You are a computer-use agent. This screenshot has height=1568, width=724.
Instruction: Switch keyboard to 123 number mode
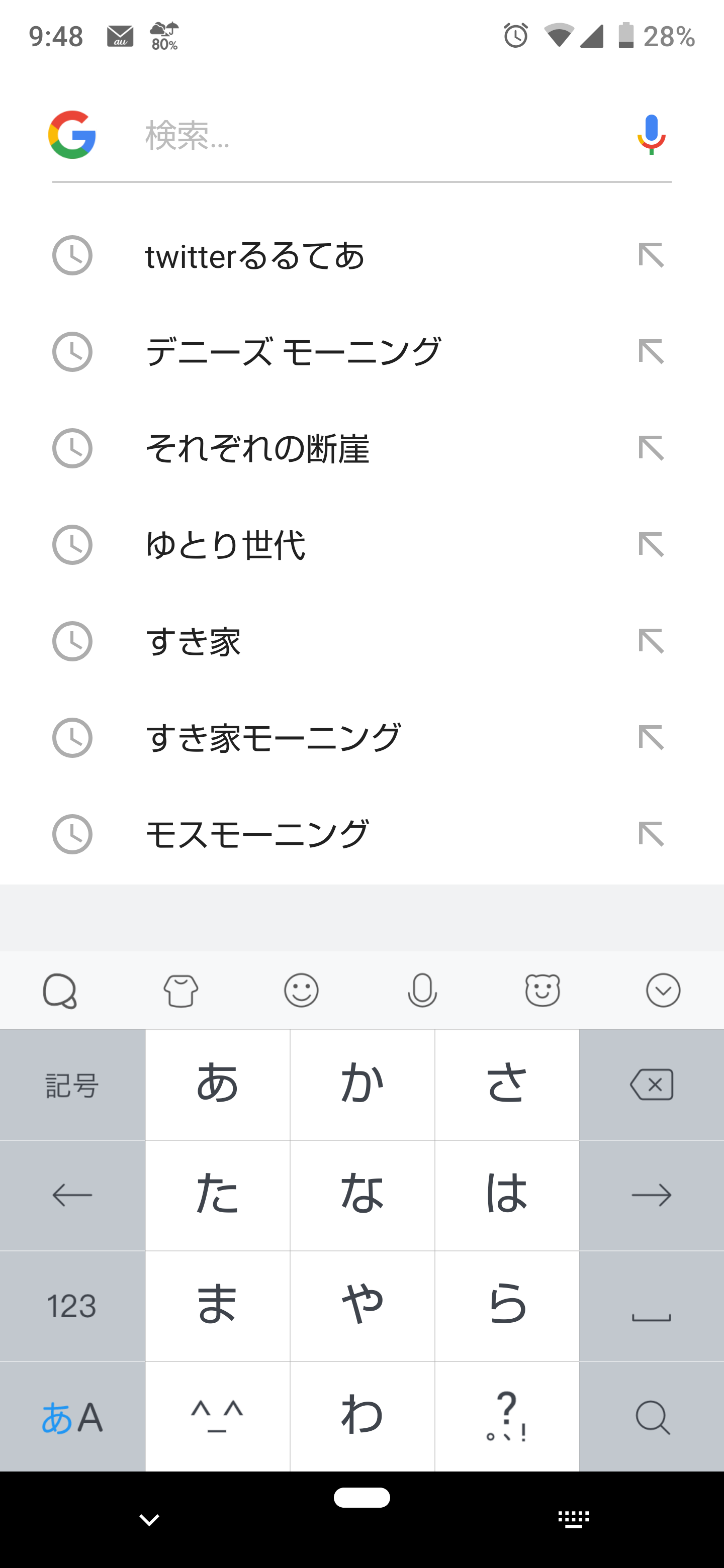(72, 1306)
